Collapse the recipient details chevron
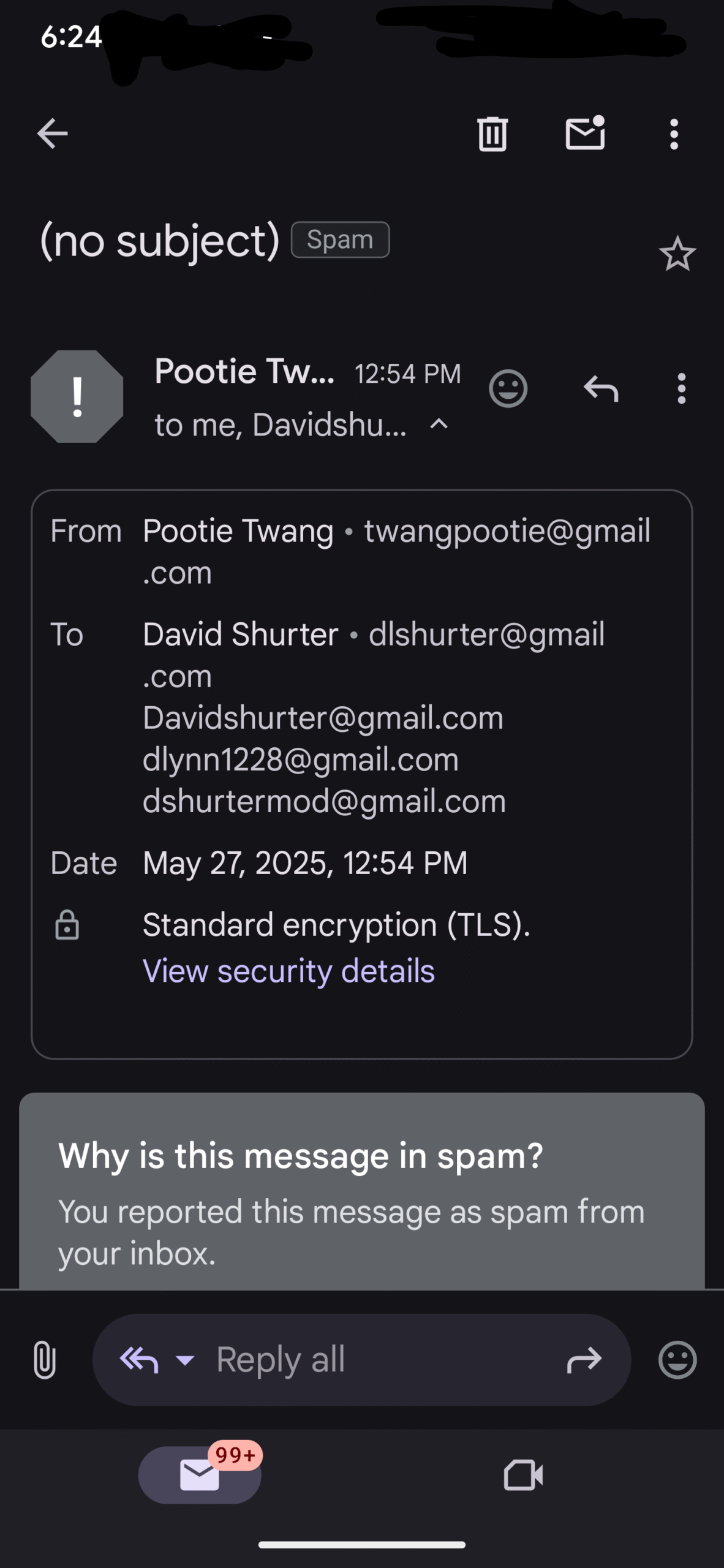This screenshot has height=1568, width=724. click(439, 424)
